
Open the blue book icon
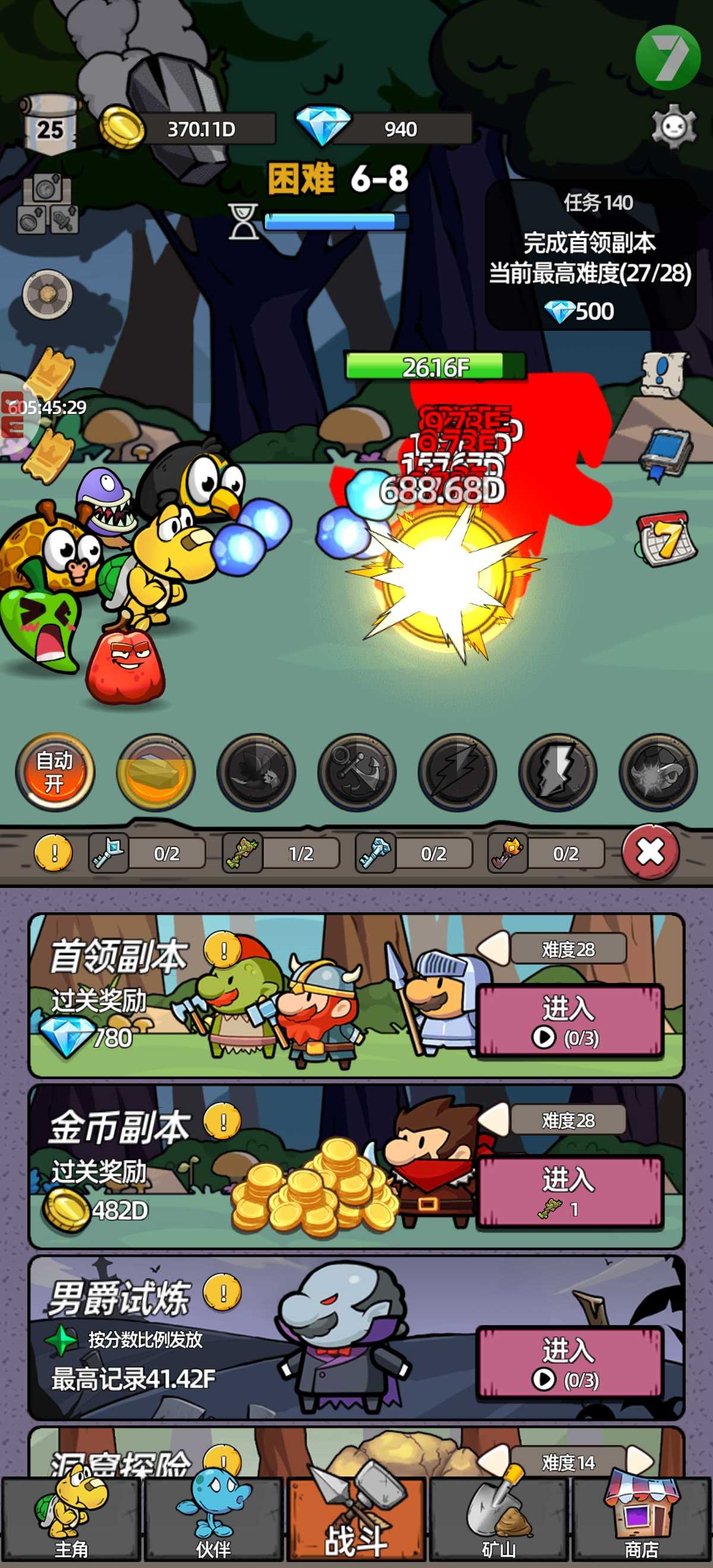[x=665, y=454]
